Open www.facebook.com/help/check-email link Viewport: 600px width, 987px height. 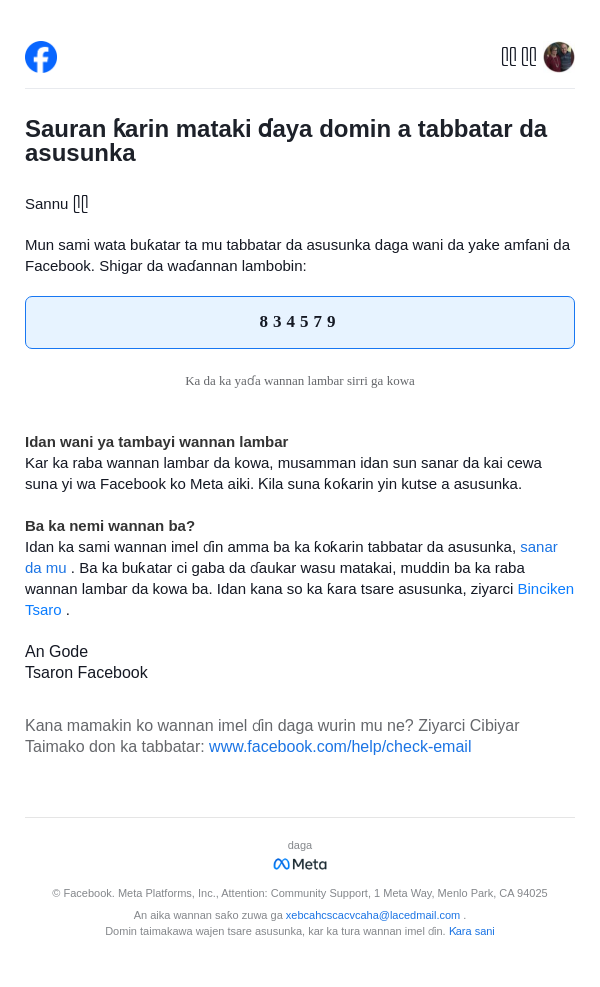tap(340, 747)
